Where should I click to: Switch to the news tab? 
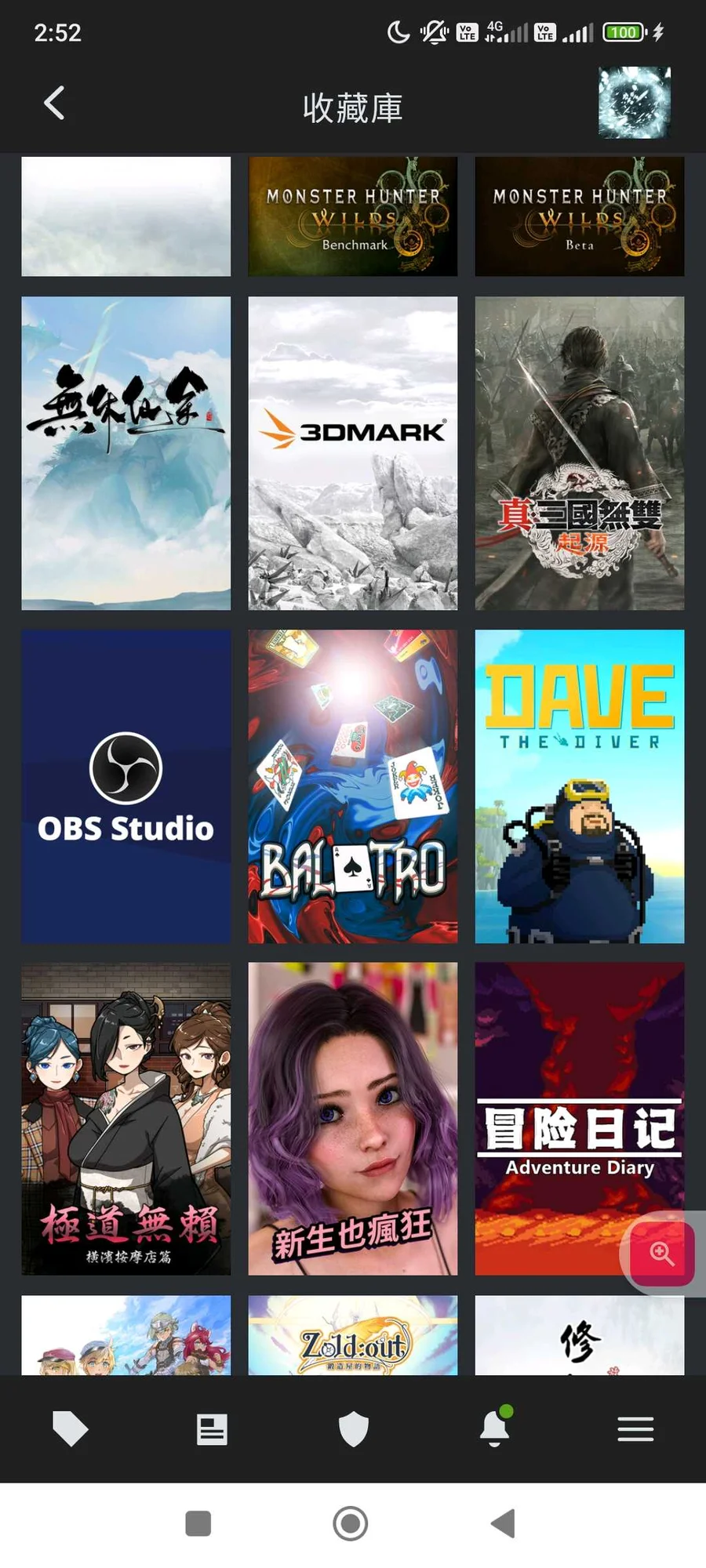click(x=212, y=1429)
